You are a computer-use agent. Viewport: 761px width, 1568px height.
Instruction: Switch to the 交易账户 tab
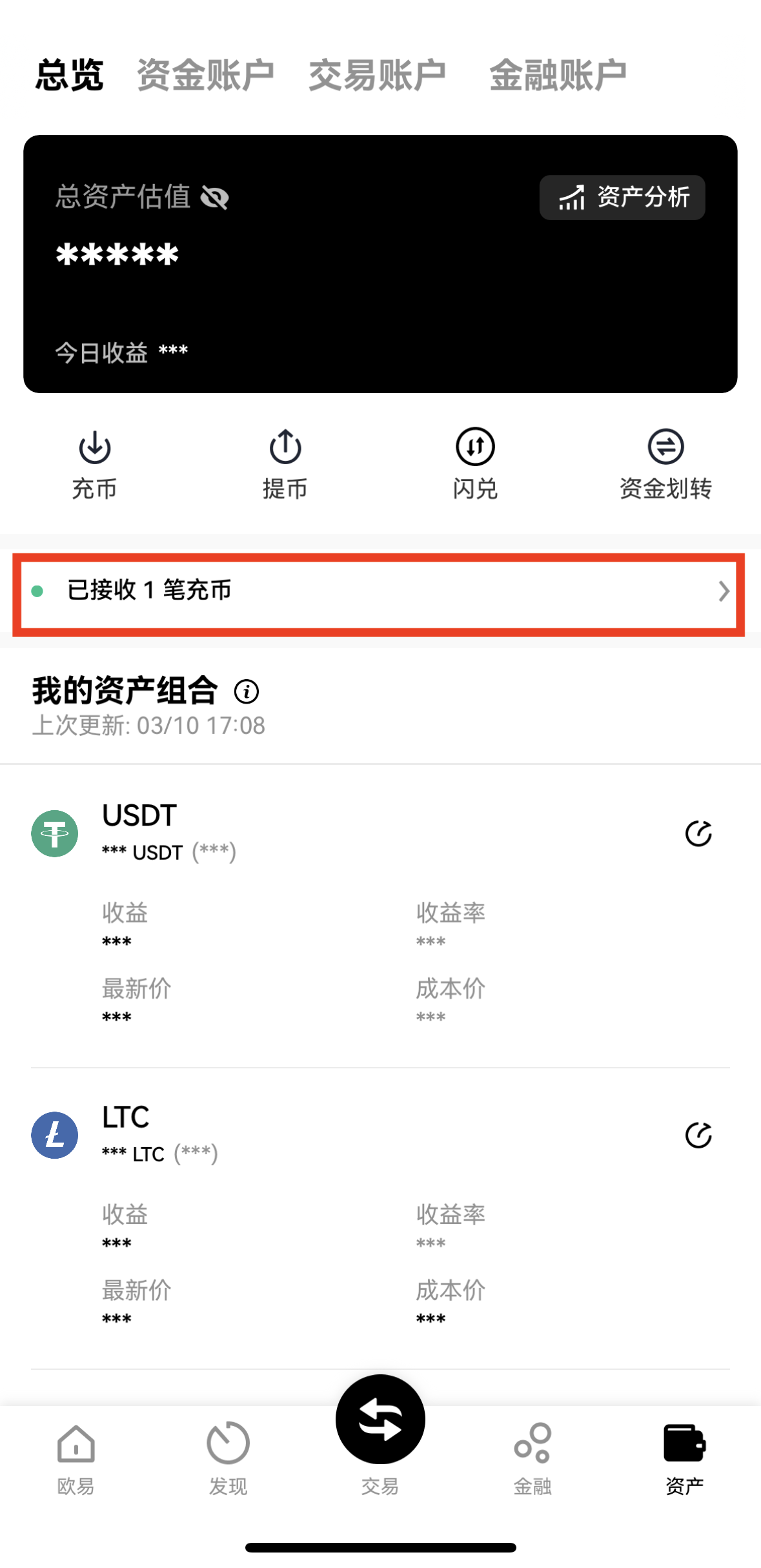click(378, 75)
